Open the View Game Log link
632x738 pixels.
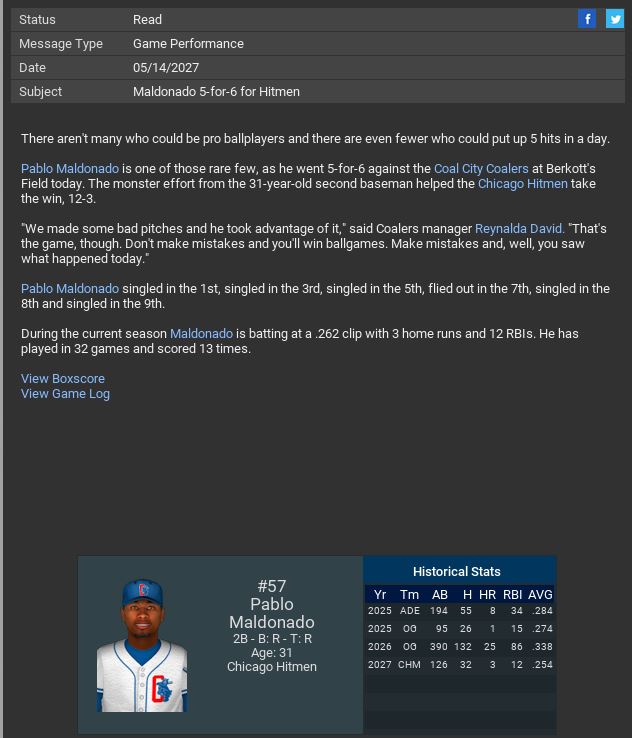tap(66, 394)
